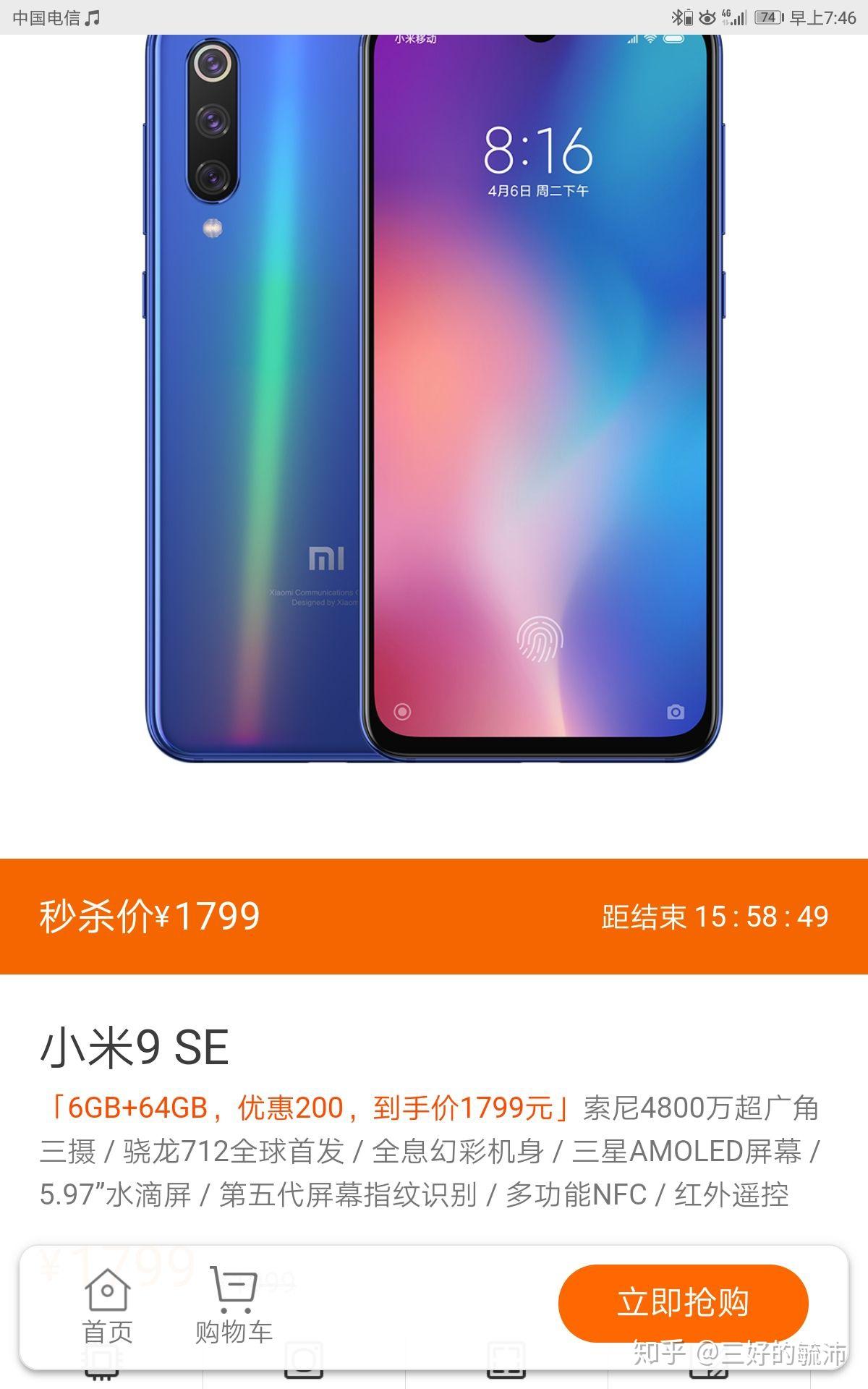Go to 首页 home page
Viewport: 868px width, 1389px height.
pyautogui.click(x=108, y=1306)
